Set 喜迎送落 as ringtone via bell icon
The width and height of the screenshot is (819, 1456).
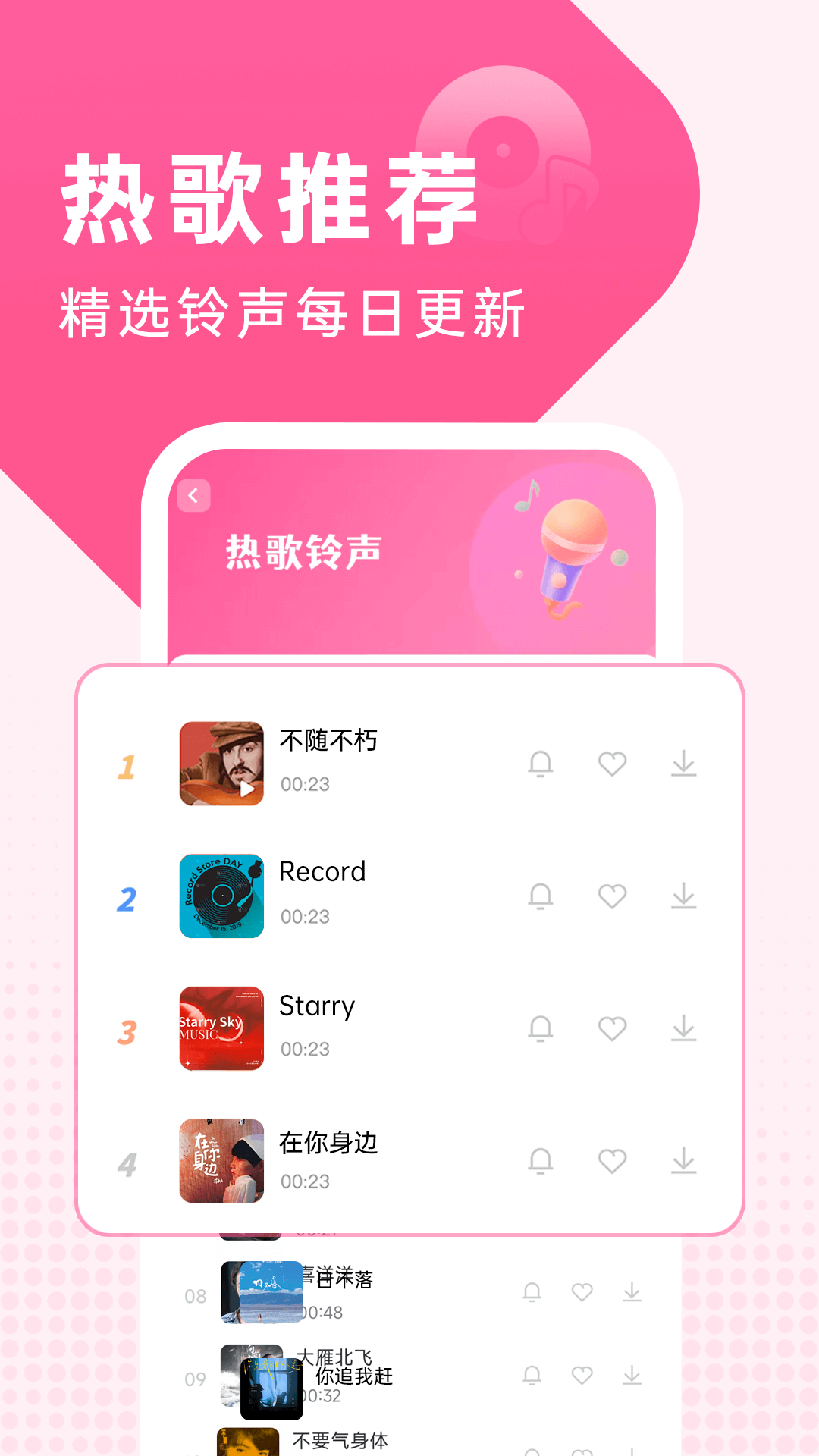(x=533, y=1289)
